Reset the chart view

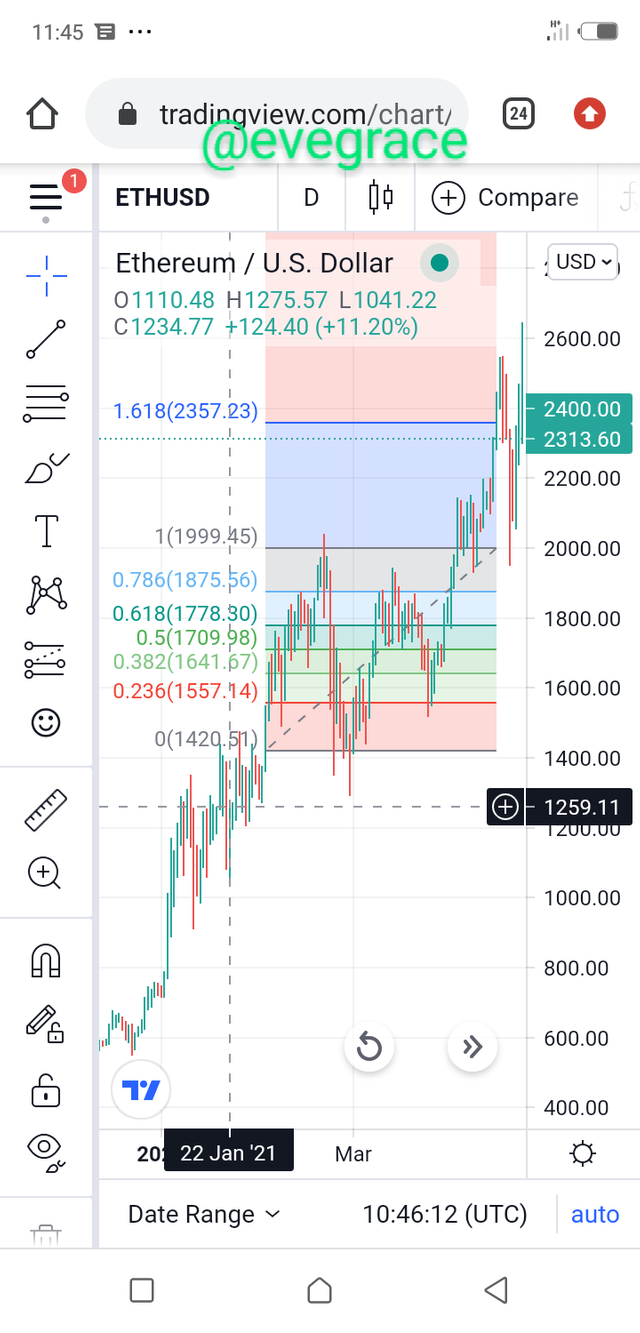pos(369,1047)
